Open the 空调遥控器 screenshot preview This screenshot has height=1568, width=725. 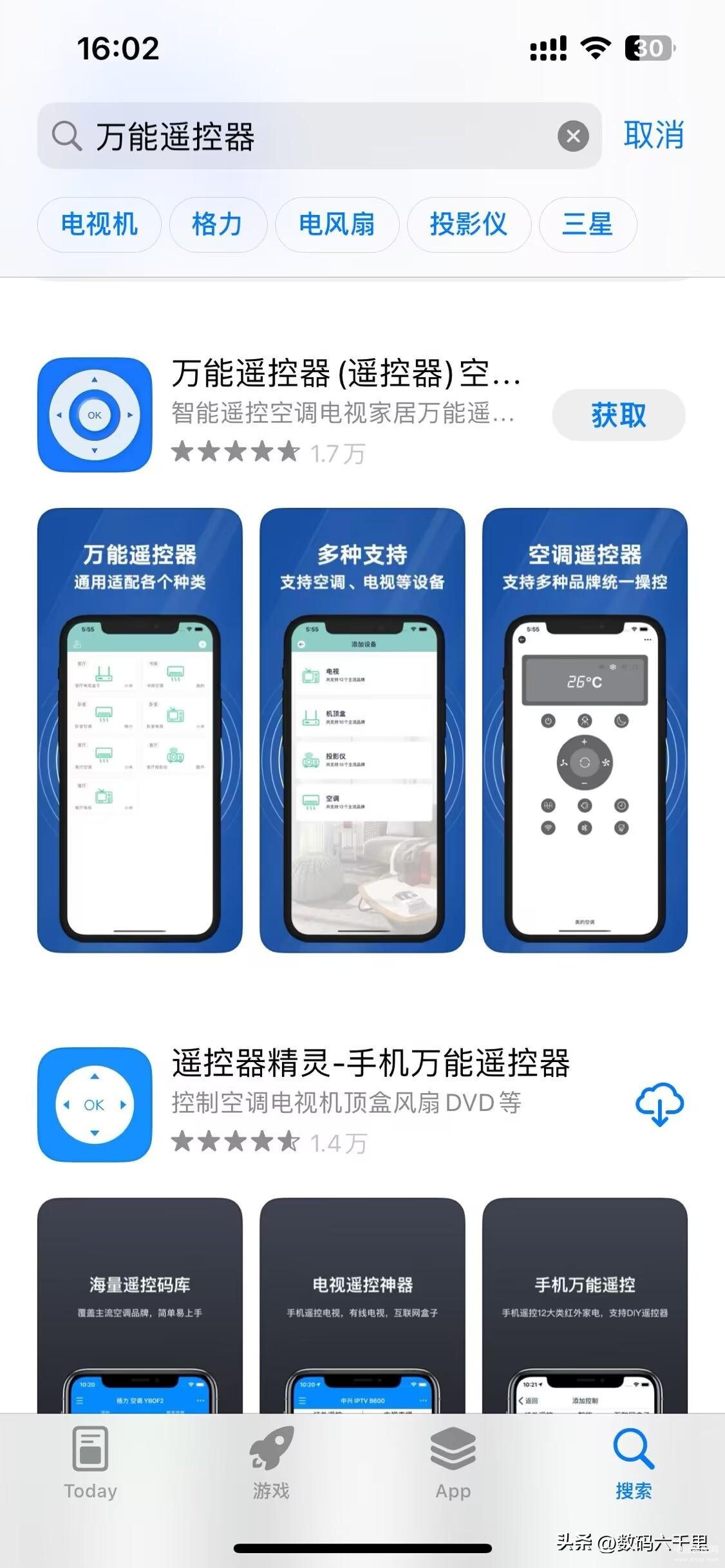(x=585, y=730)
